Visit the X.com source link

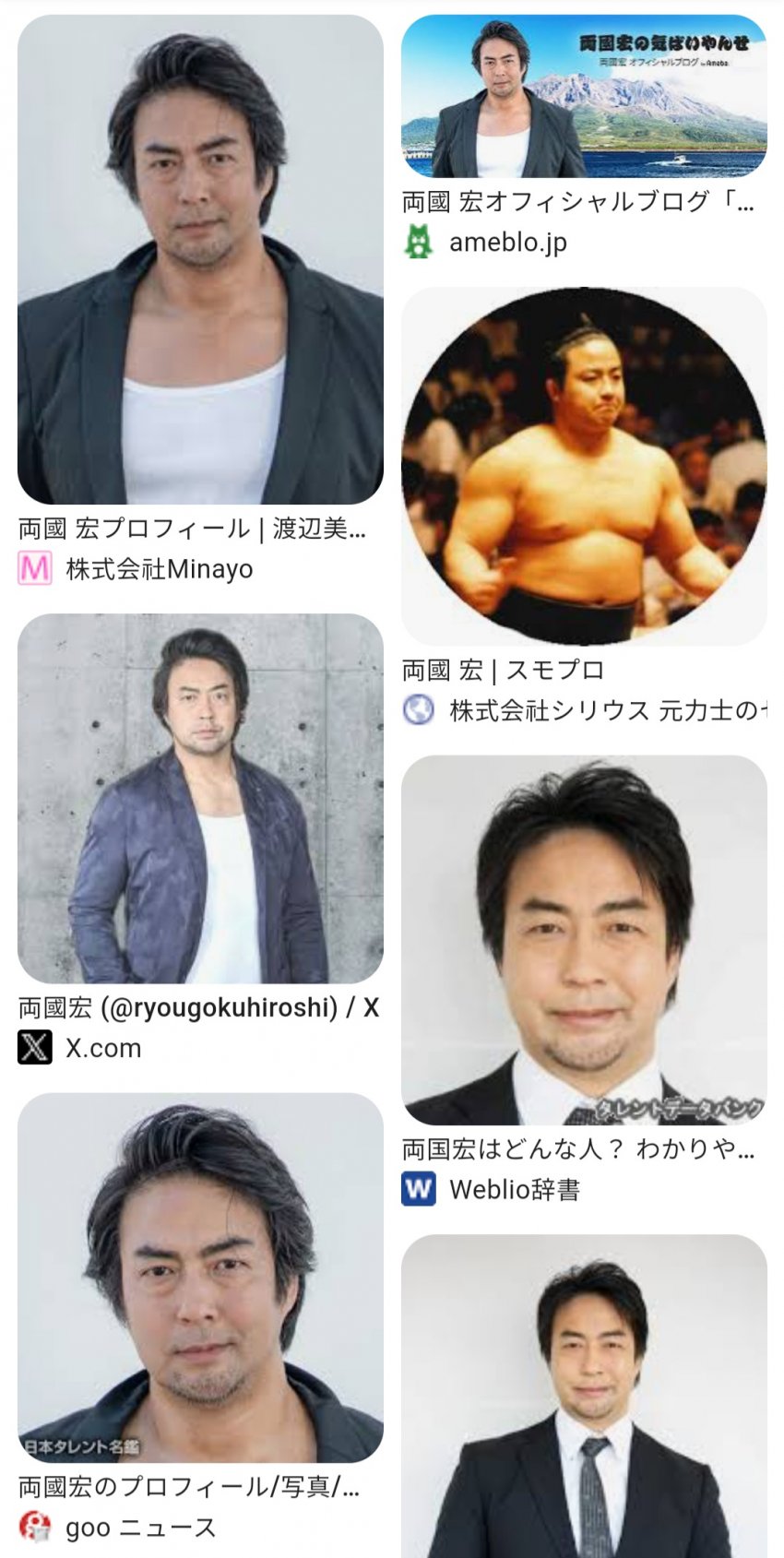(102, 1048)
